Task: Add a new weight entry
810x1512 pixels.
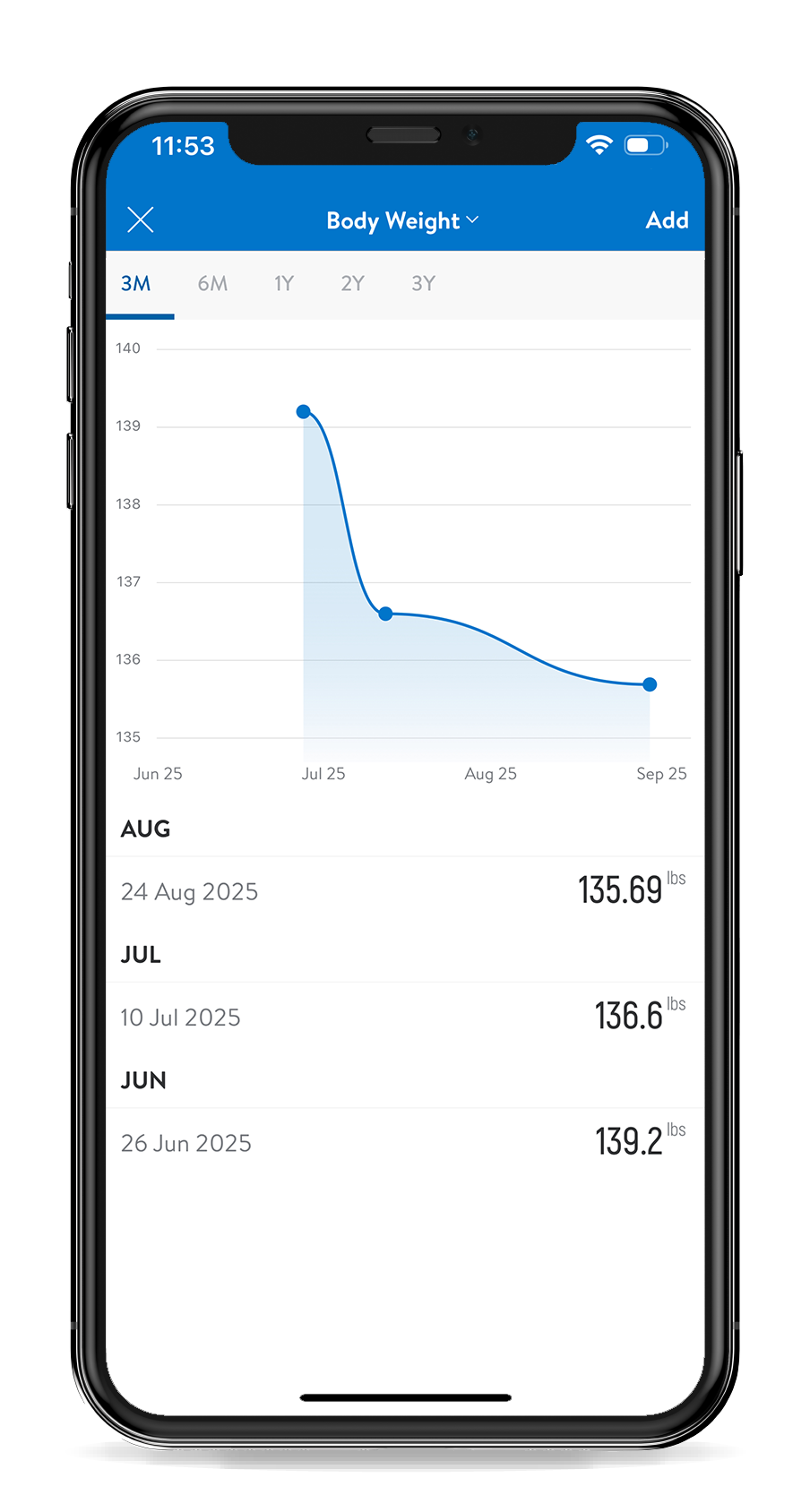Action: coord(667,220)
